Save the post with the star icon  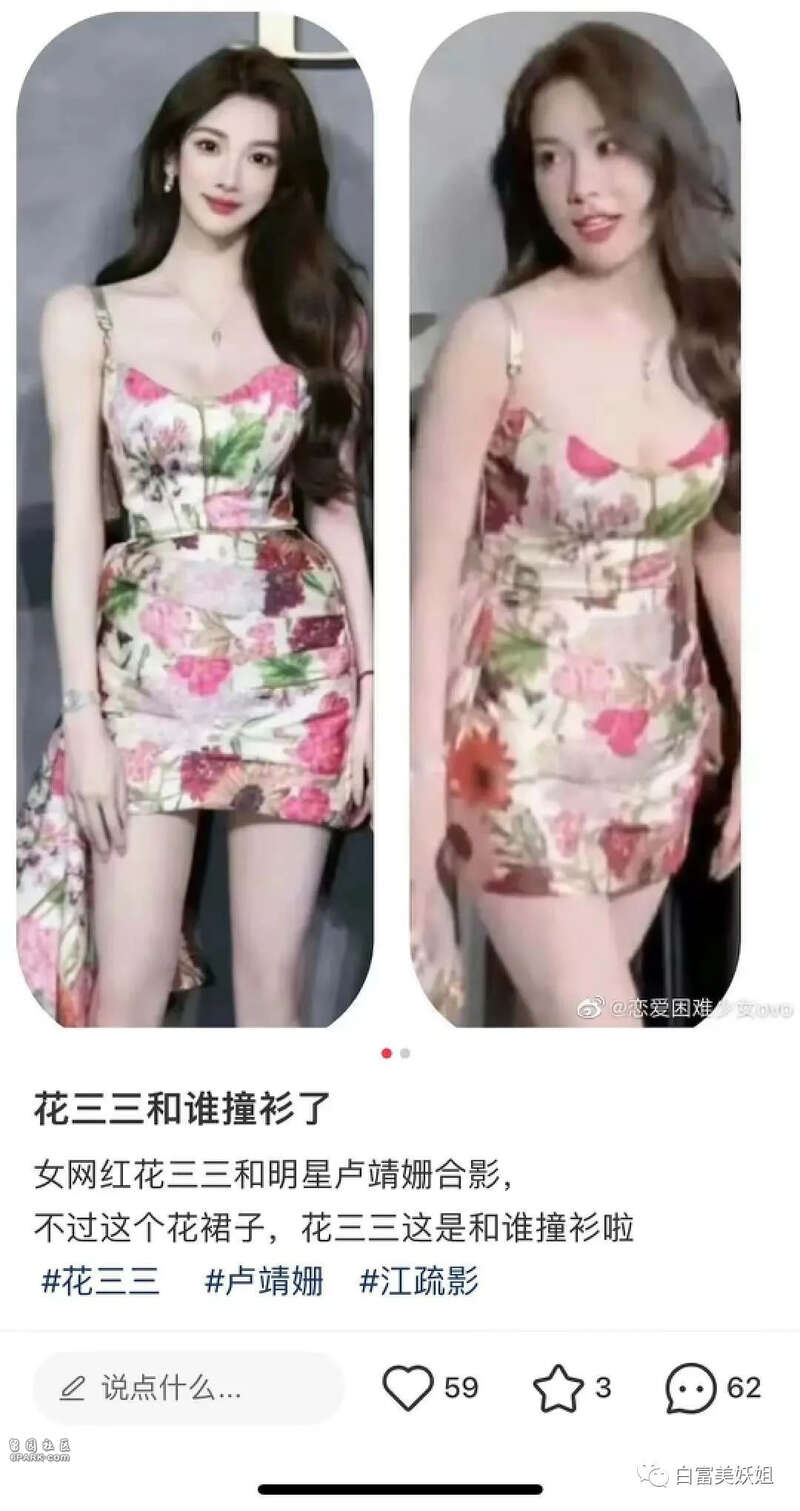click(x=558, y=1387)
